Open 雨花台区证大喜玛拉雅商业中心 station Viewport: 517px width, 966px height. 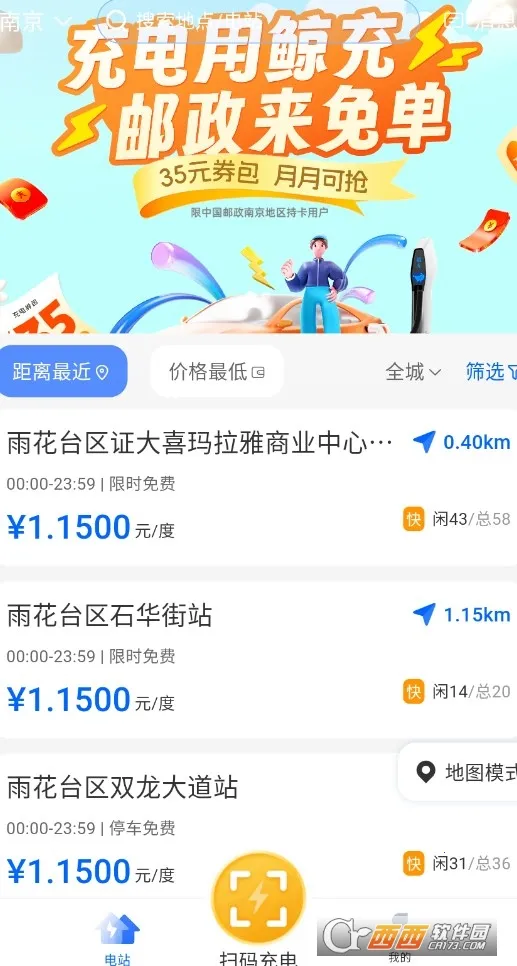tap(258, 487)
